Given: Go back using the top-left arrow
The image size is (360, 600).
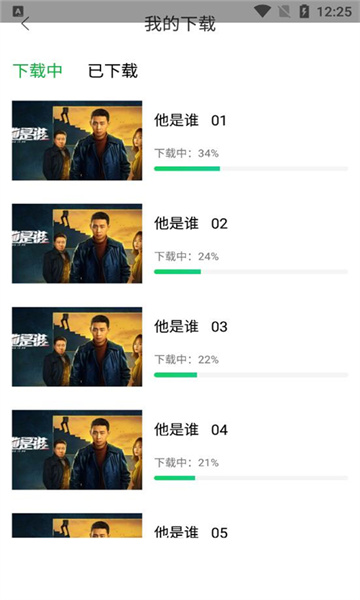Looking at the screenshot, I should 25,24.
